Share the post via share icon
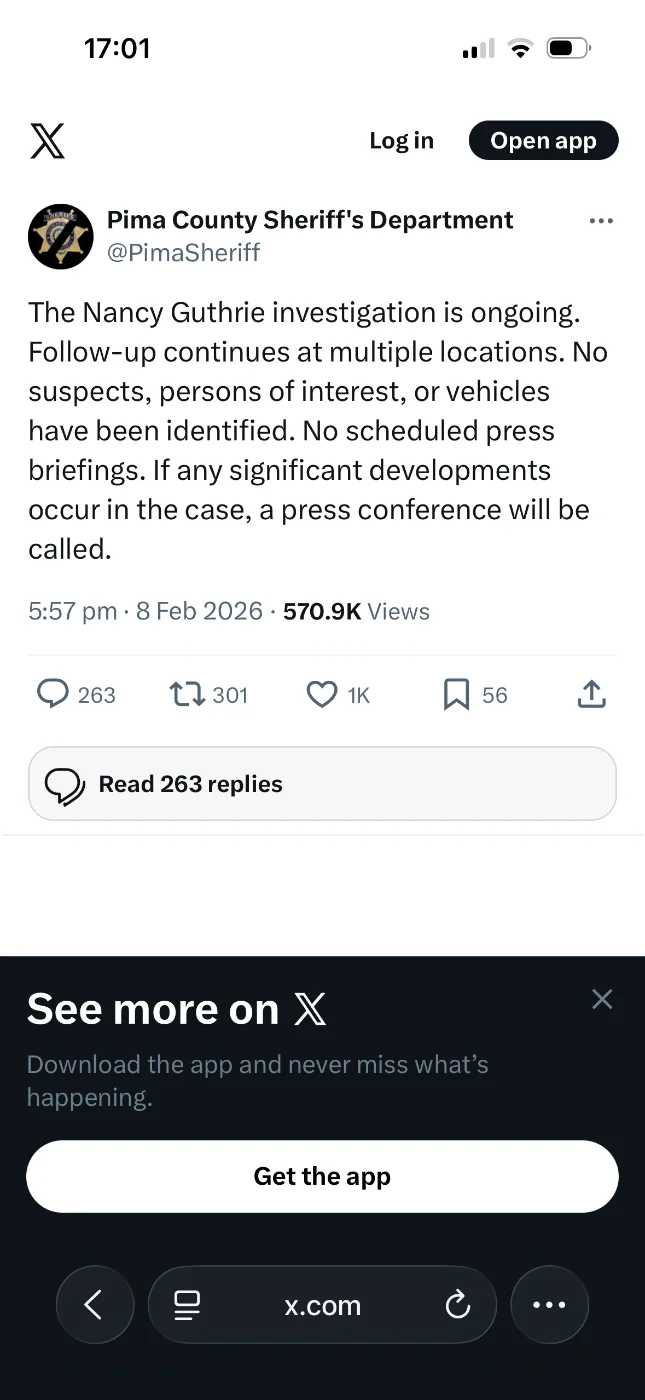645x1400 pixels. click(592, 694)
